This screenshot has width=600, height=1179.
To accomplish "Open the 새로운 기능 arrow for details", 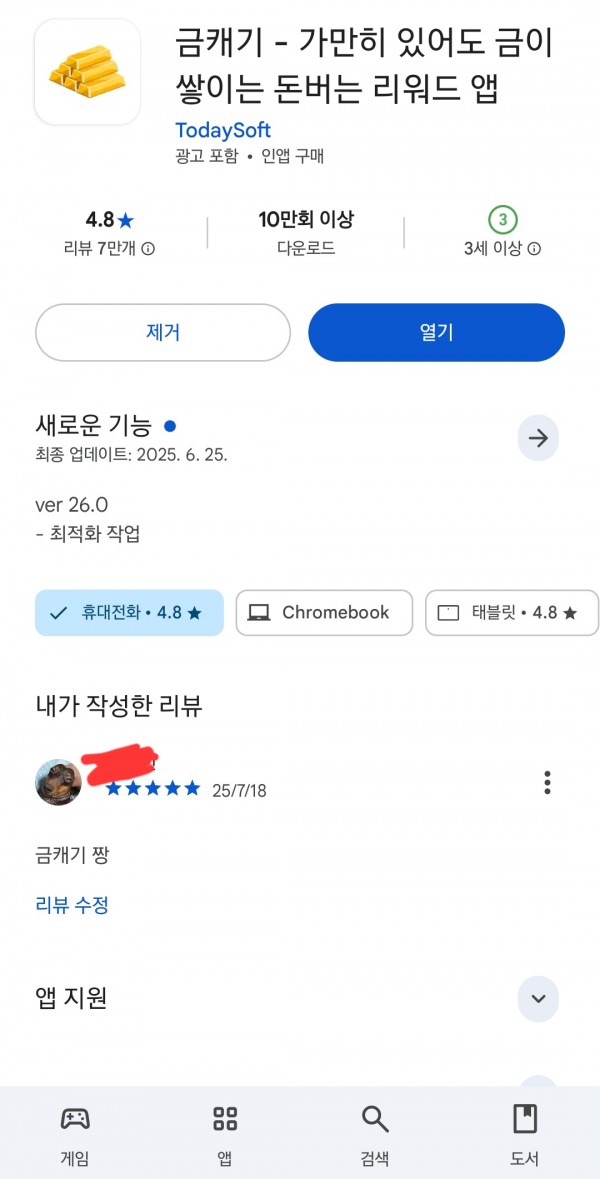I will click(538, 438).
